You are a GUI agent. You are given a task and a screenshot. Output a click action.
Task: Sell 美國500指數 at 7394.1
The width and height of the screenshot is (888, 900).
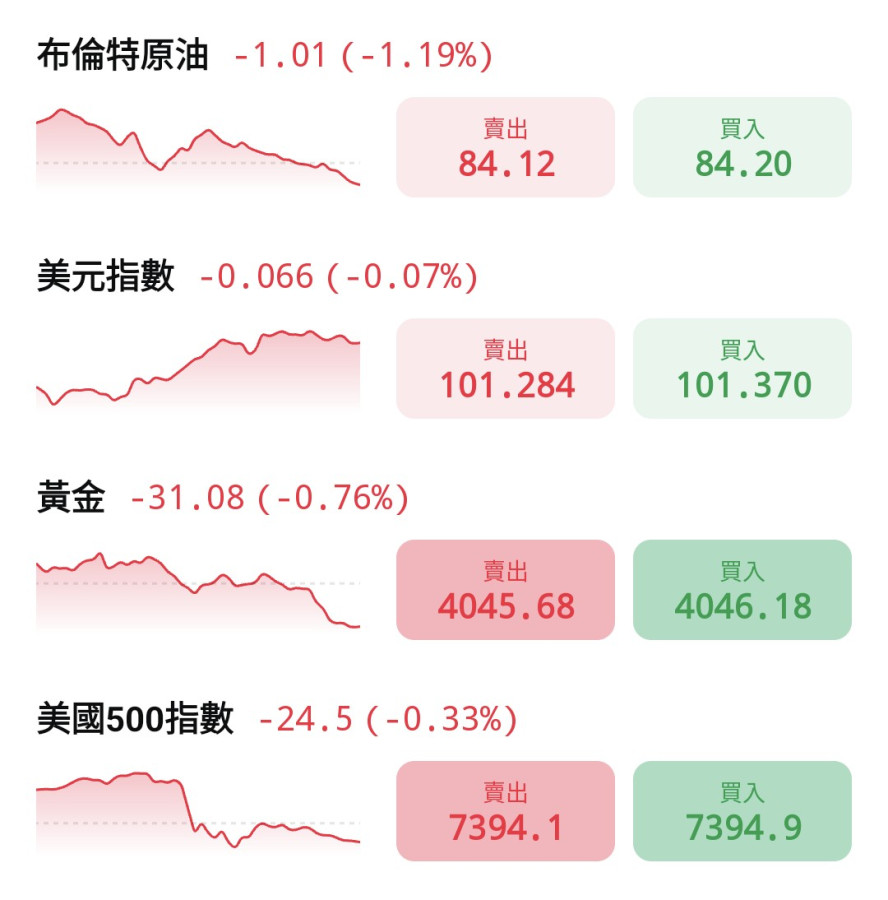click(505, 811)
